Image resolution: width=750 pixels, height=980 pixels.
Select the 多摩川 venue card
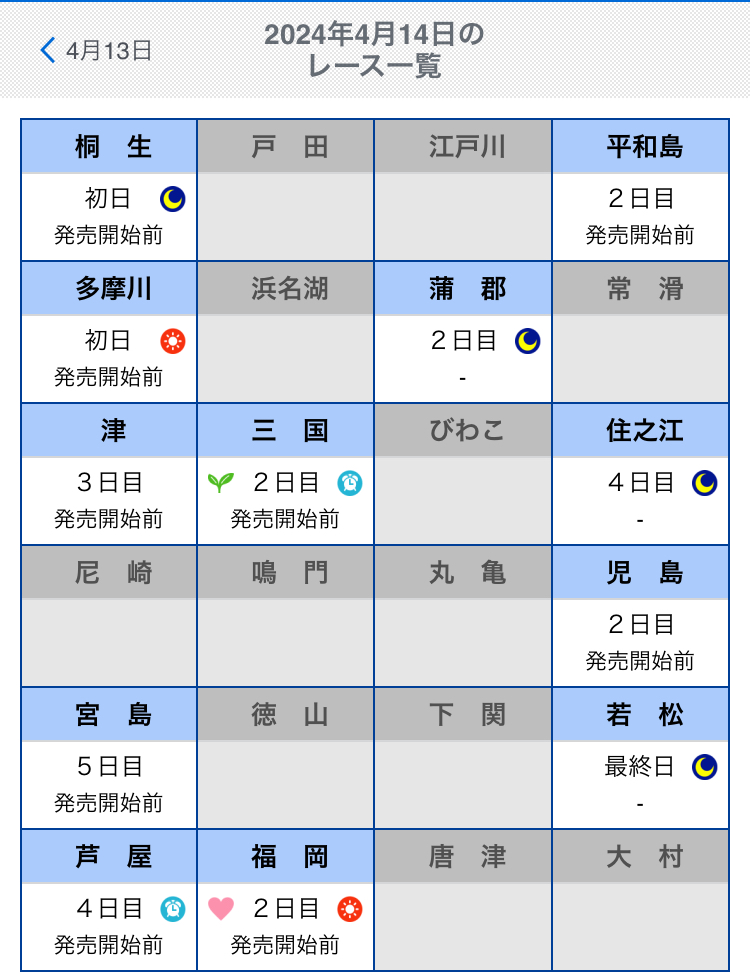(109, 332)
